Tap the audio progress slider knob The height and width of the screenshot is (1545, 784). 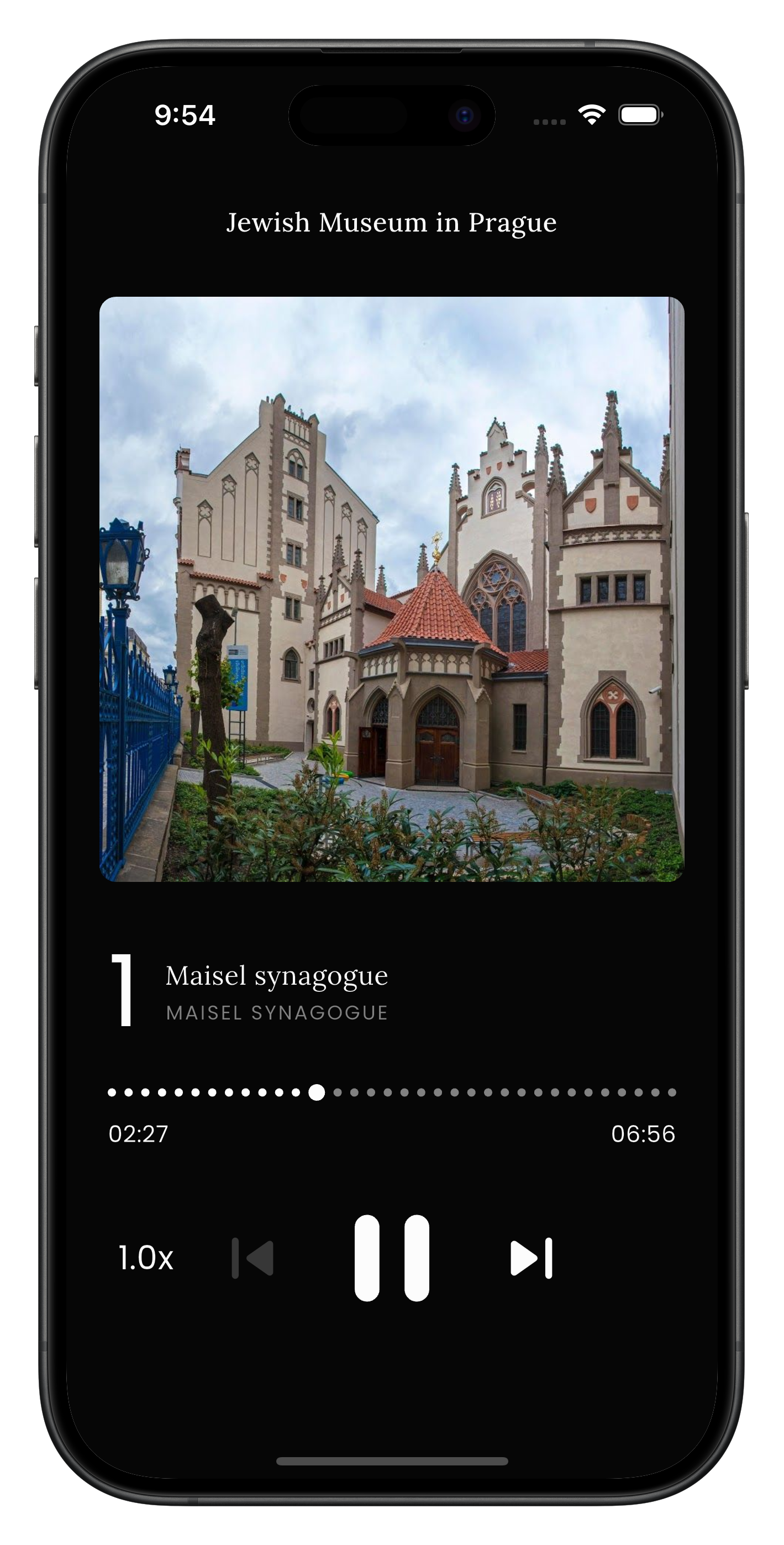[x=317, y=1092]
